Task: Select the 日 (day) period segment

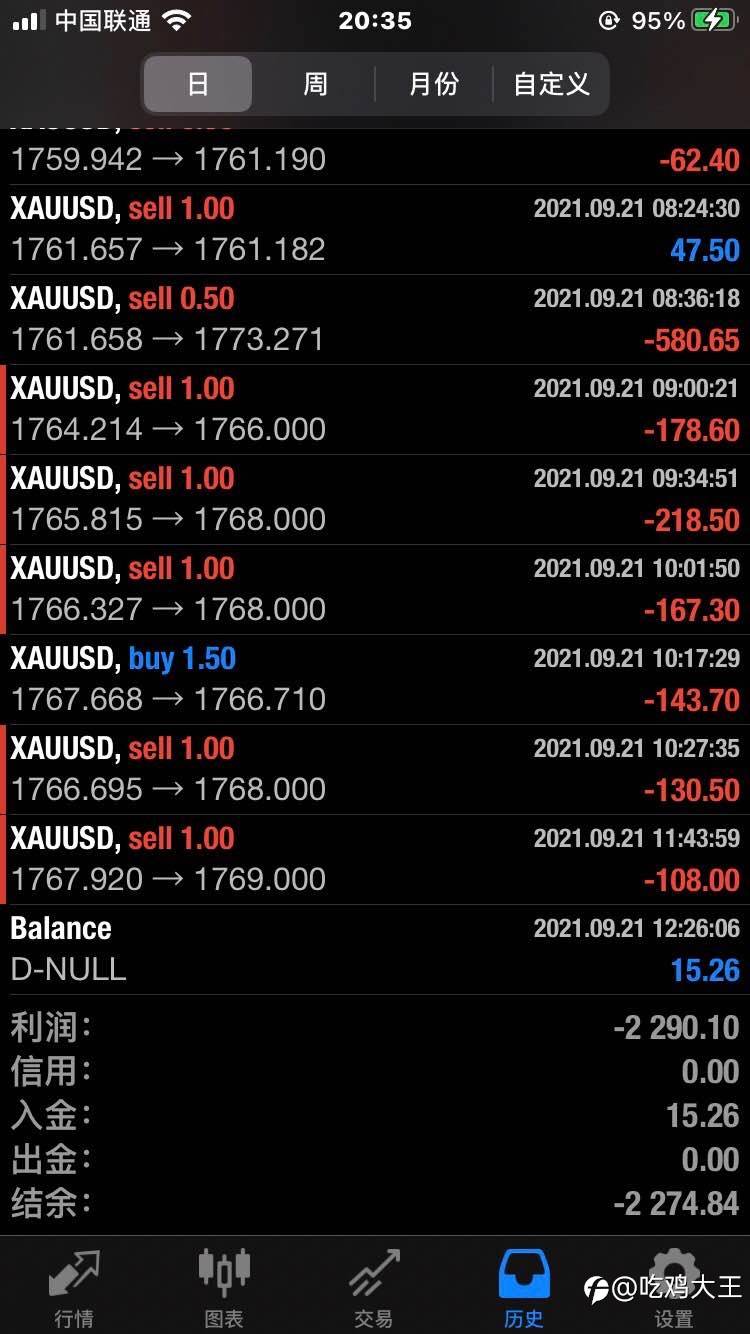Action: (198, 84)
